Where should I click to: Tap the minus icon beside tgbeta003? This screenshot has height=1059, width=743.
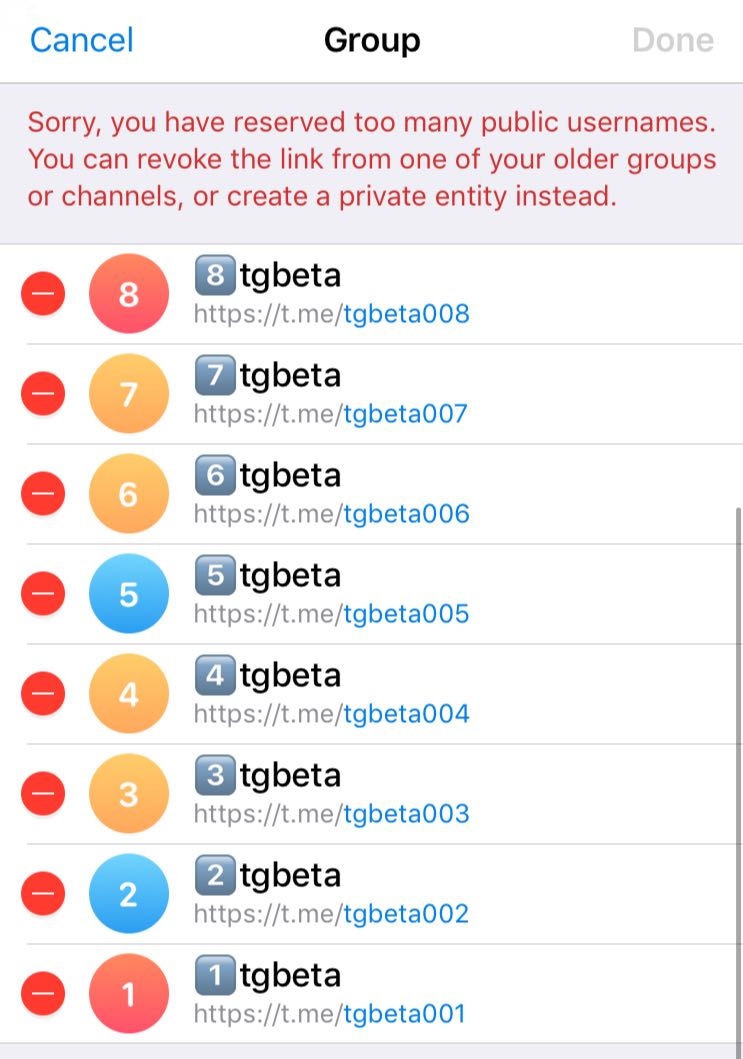click(43, 794)
